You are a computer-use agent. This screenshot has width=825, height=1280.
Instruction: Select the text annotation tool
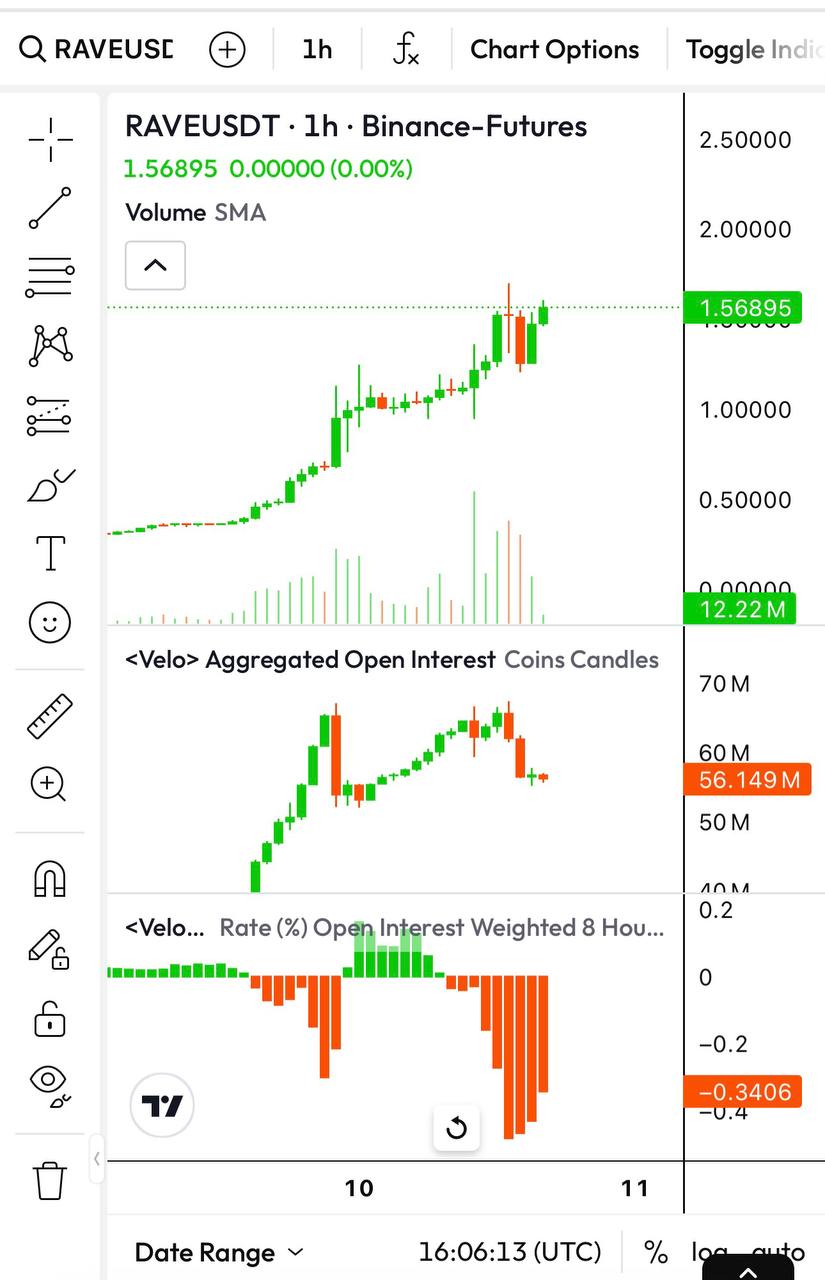(x=50, y=553)
